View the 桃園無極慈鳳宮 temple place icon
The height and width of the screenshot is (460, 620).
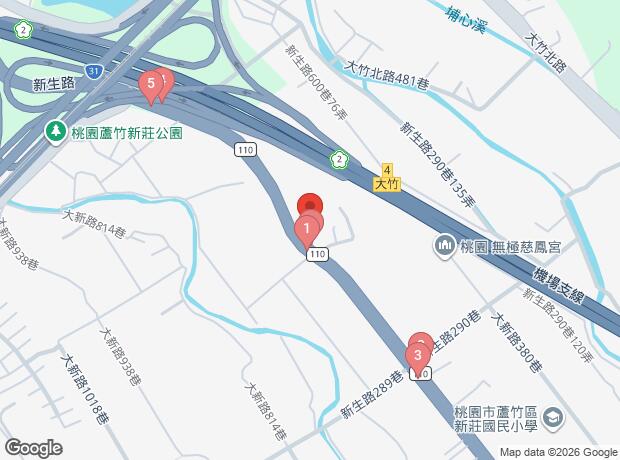[x=446, y=244]
